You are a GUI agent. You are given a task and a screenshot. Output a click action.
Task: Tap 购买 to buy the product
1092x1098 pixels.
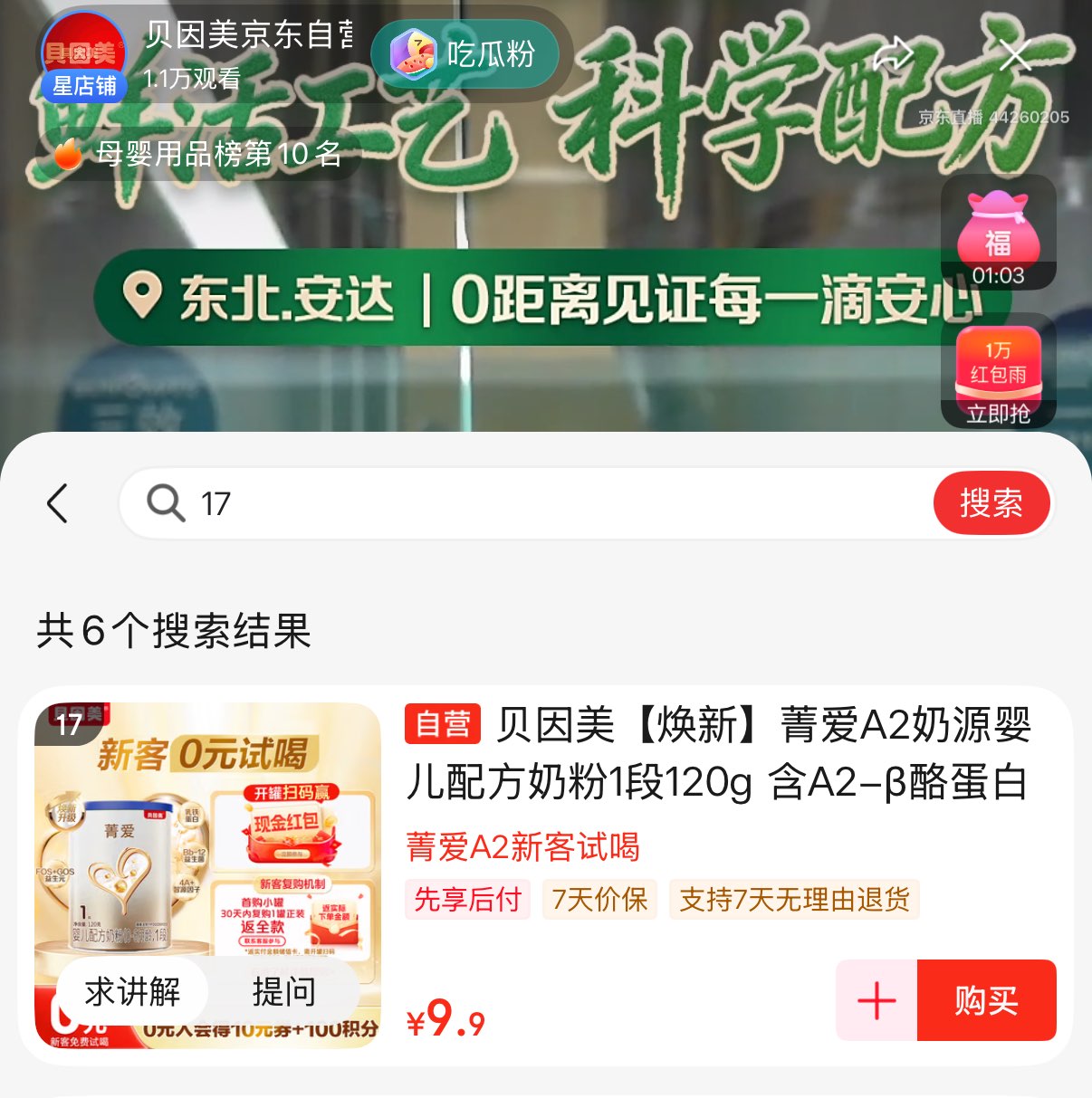coord(986,1000)
